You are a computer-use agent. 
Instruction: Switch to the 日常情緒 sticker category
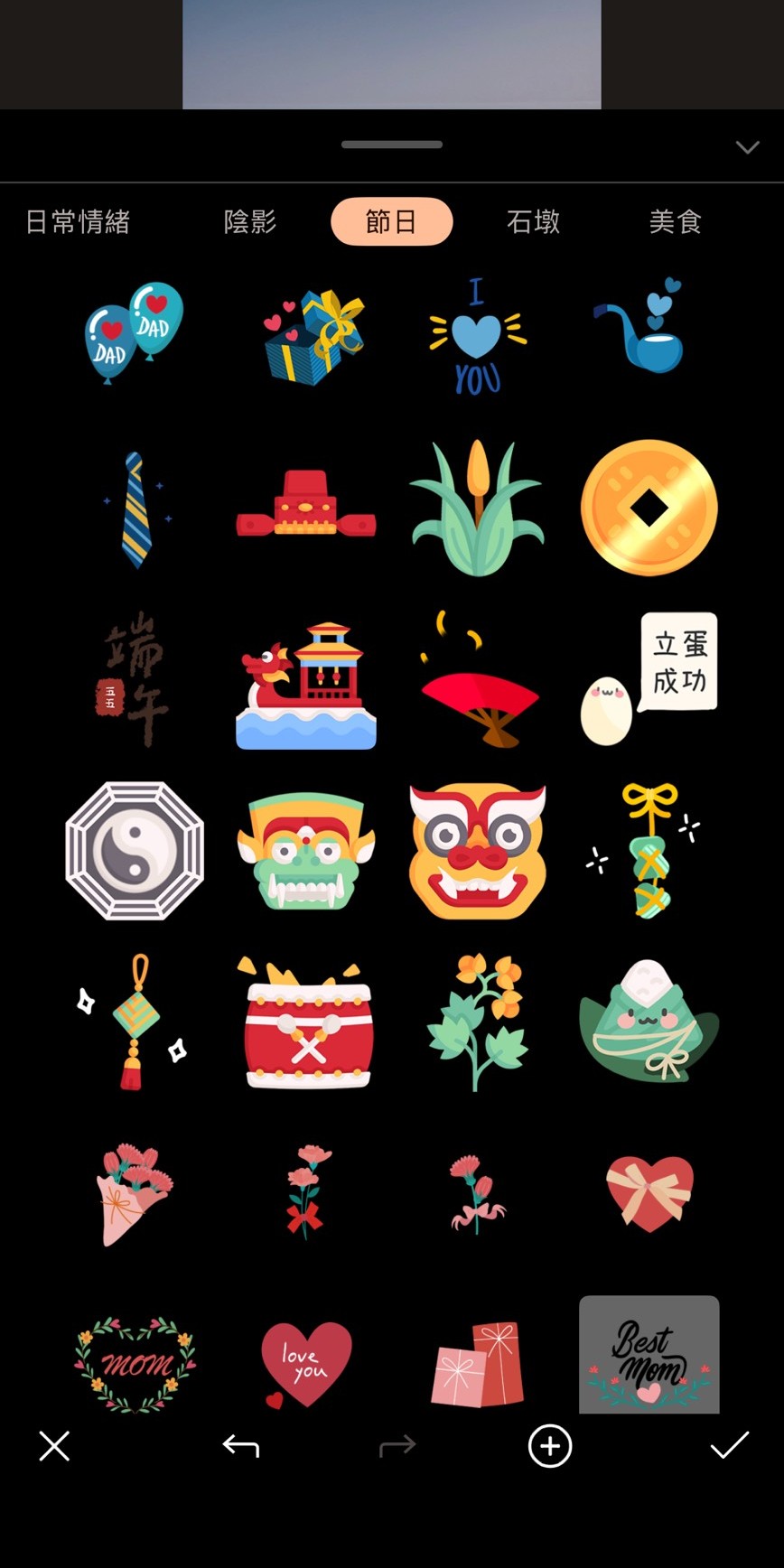click(x=78, y=222)
